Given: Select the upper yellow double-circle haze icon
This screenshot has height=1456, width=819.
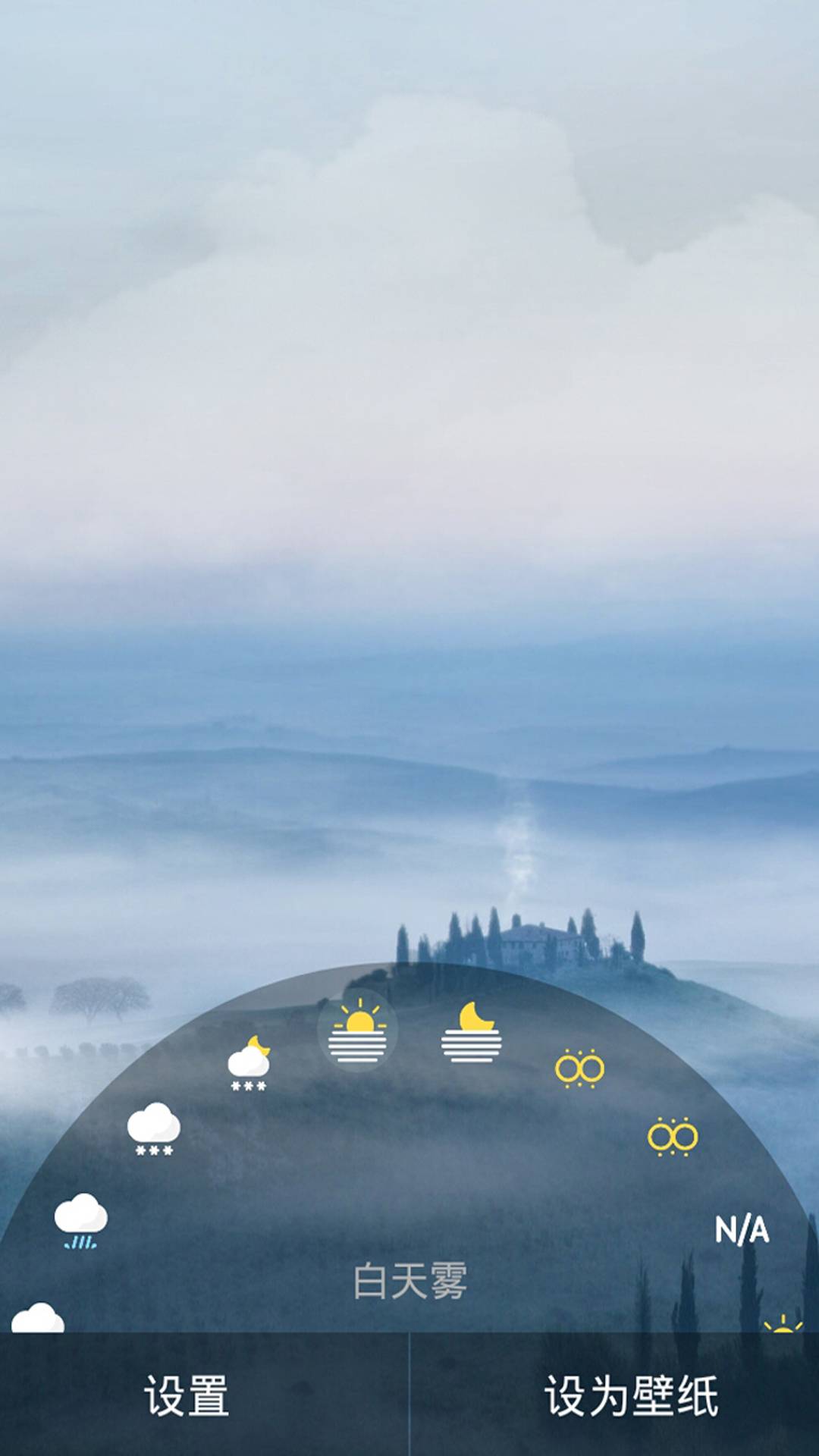Looking at the screenshot, I should coord(579,1068).
